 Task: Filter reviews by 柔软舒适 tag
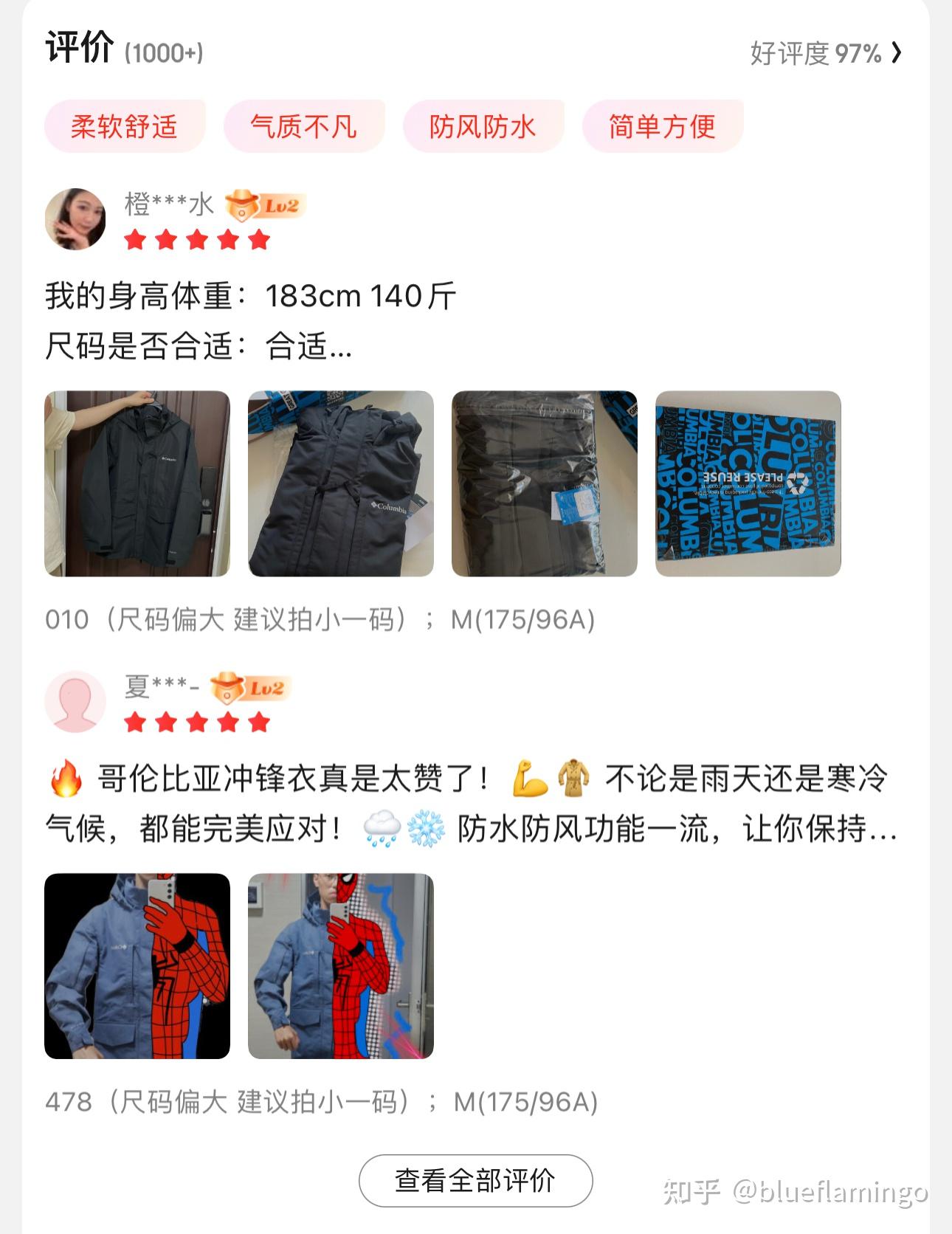click(x=124, y=126)
